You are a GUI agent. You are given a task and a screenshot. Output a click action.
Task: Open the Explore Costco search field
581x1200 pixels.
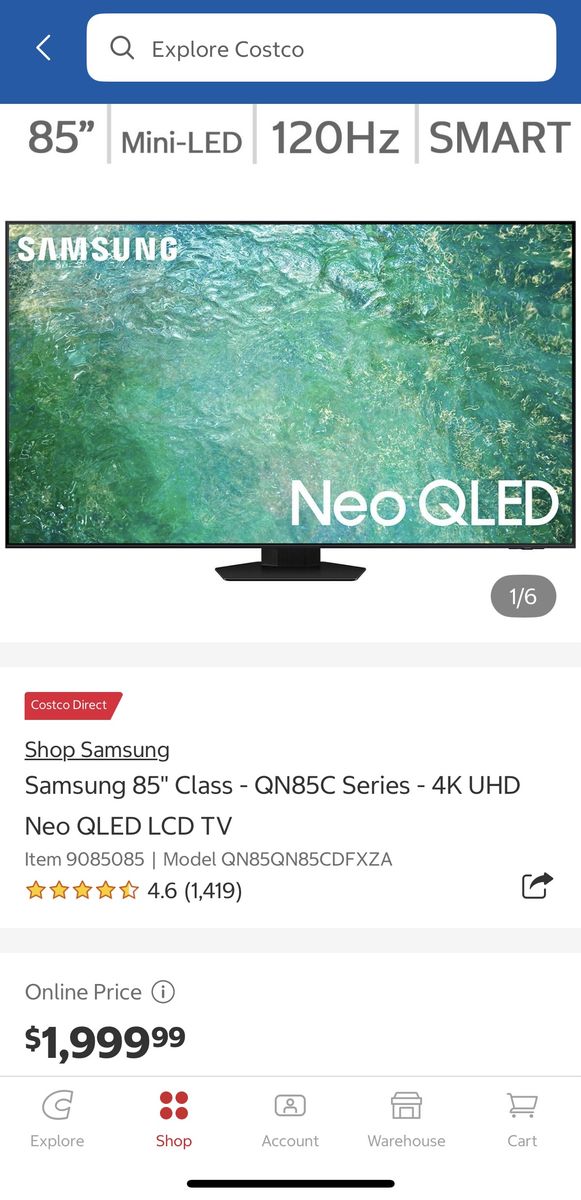[x=321, y=48]
